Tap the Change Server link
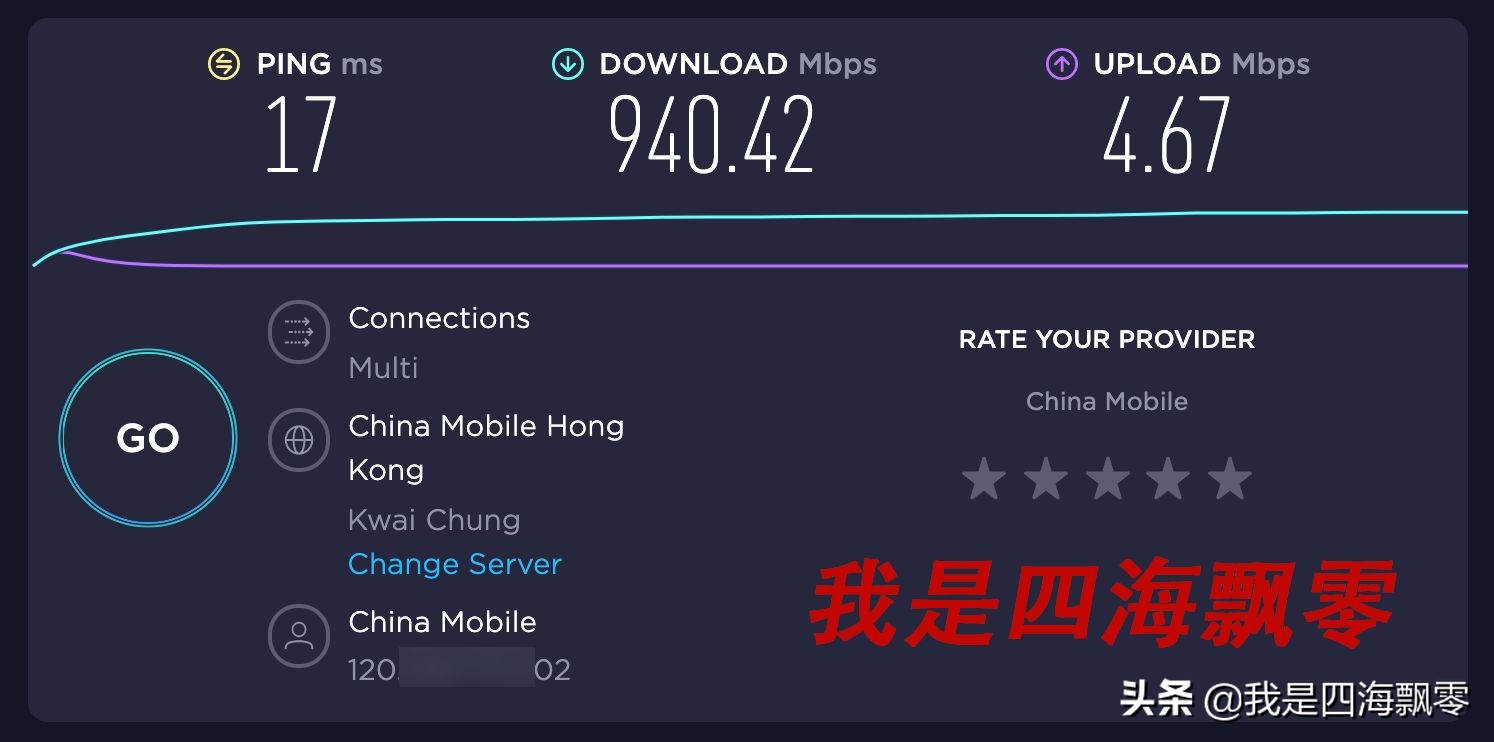1494x742 pixels. [454, 564]
